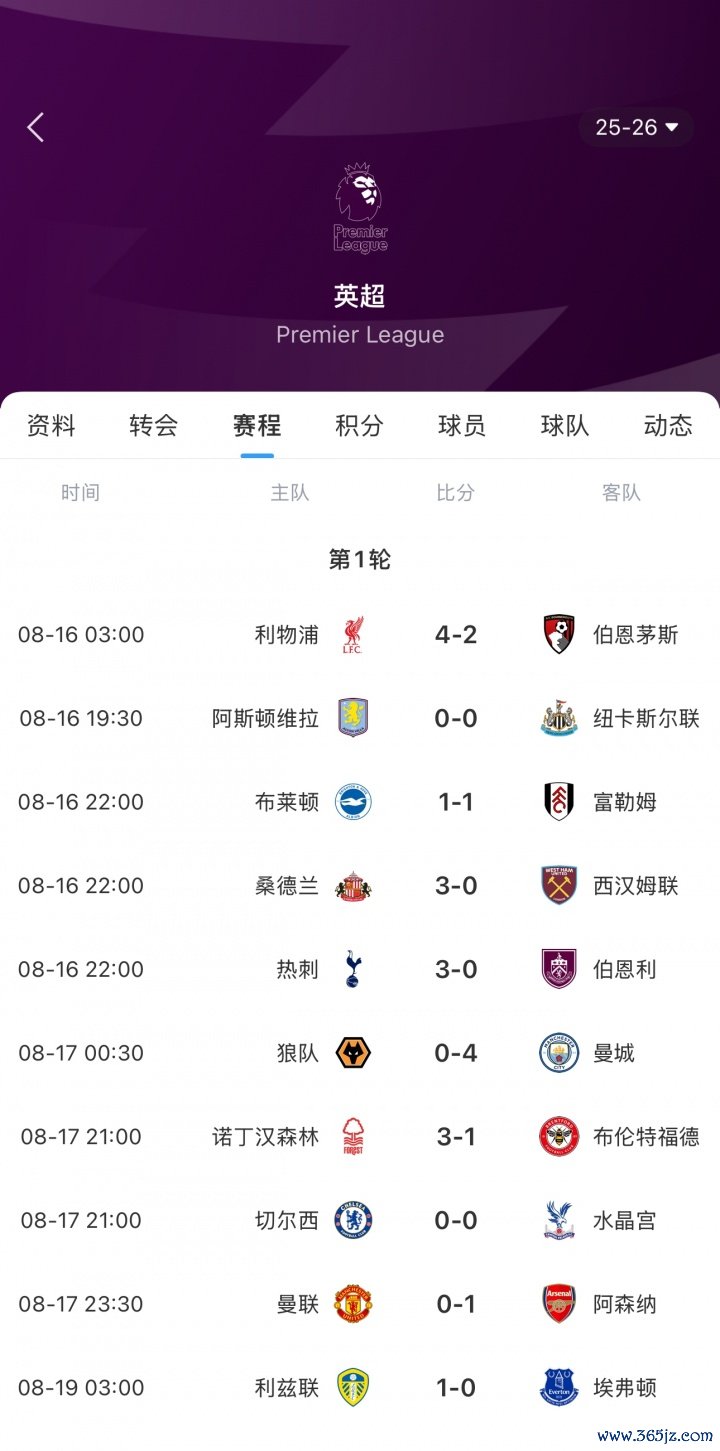Switch to the 积分 tab
Image resolution: width=720 pixels, height=1451 pixels.
tap(360, 425)
